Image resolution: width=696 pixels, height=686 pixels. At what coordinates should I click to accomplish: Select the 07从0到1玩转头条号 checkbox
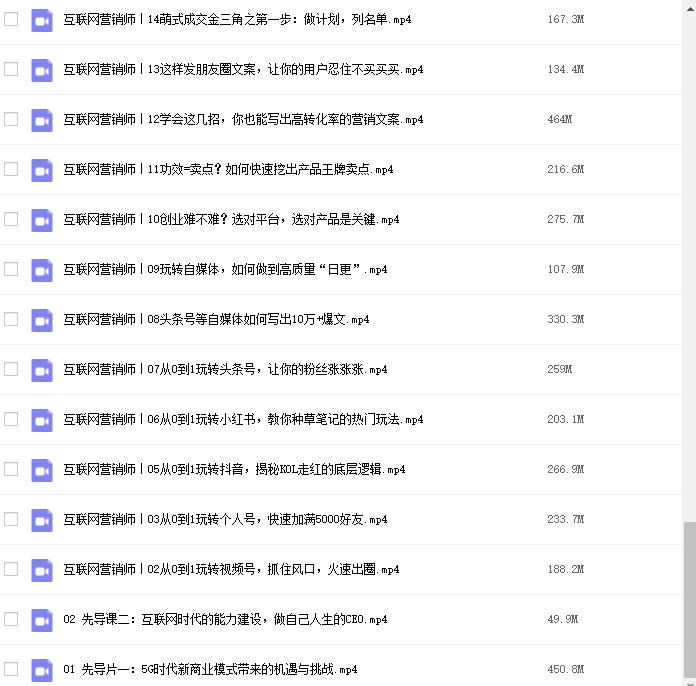tap(11, 369)
